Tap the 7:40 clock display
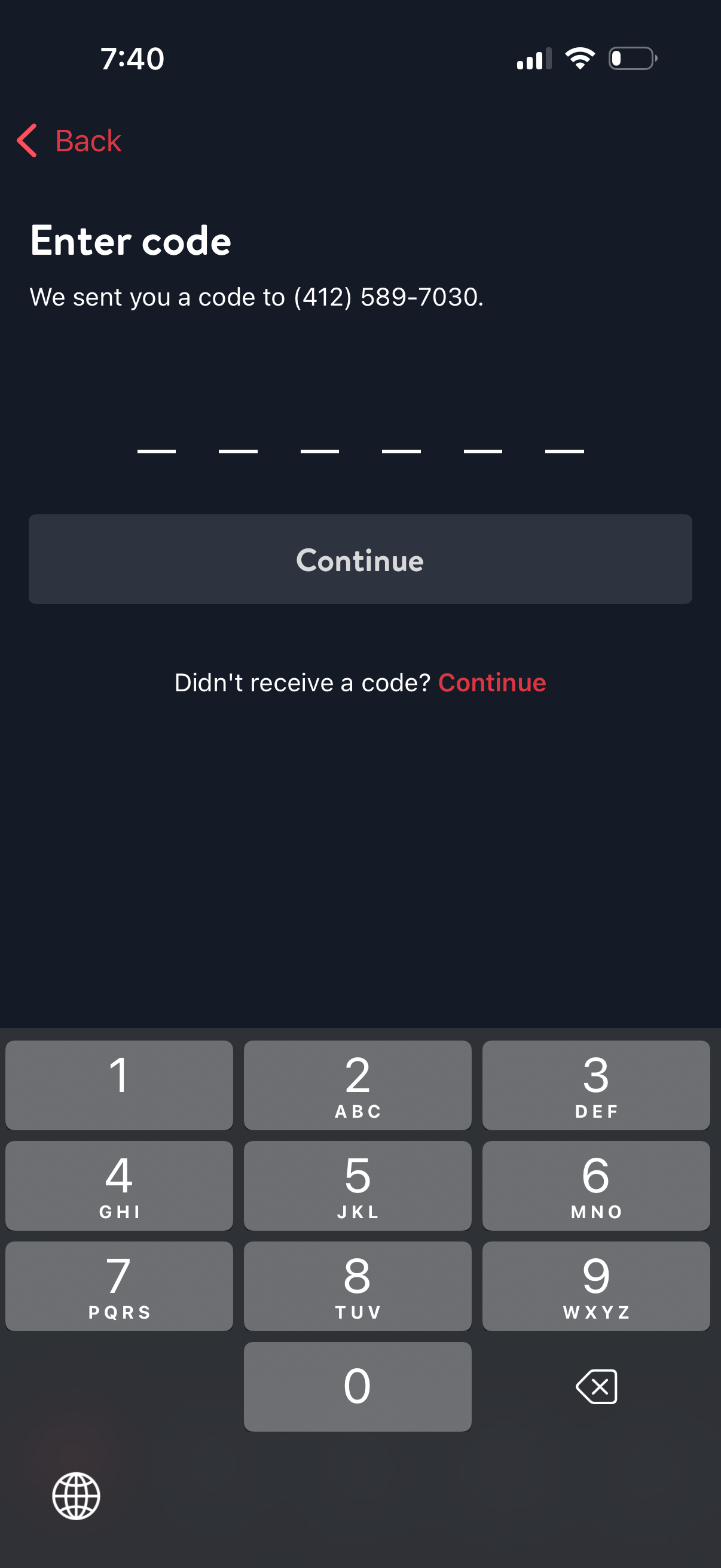The image size is (721, 1568). (132, 59)
